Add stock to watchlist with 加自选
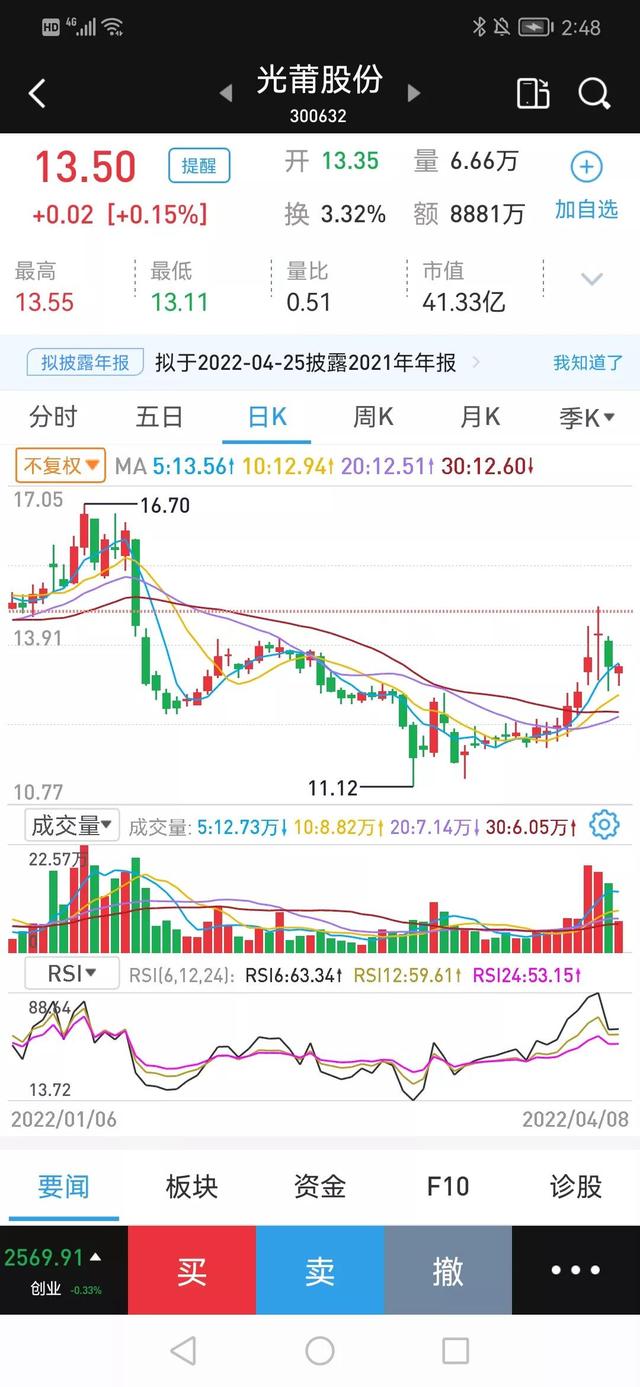The width and height of the screenshot is (640, 1387). click(586, 187)
